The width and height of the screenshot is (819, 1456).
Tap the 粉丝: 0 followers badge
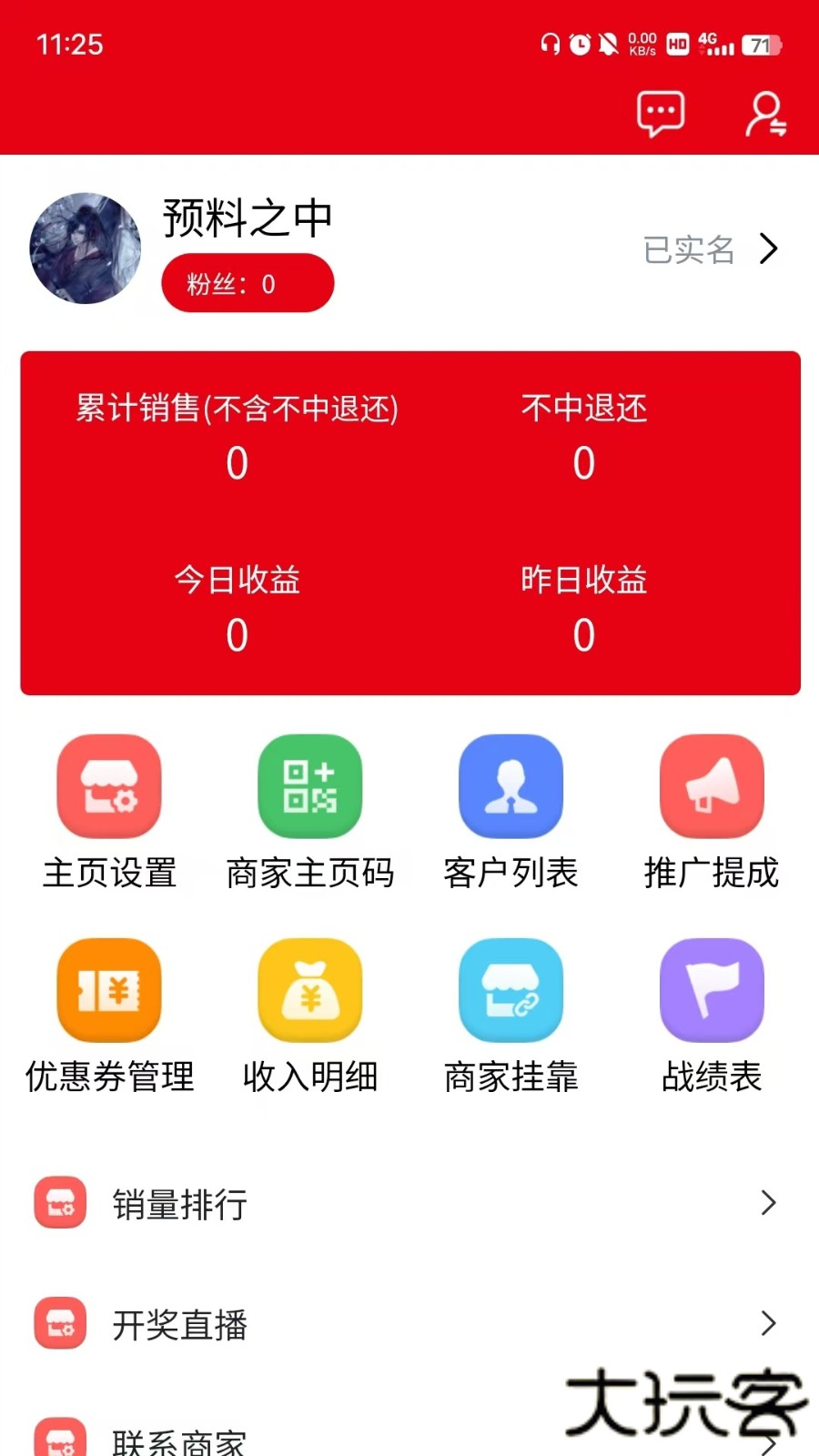(x=247, y=282)
